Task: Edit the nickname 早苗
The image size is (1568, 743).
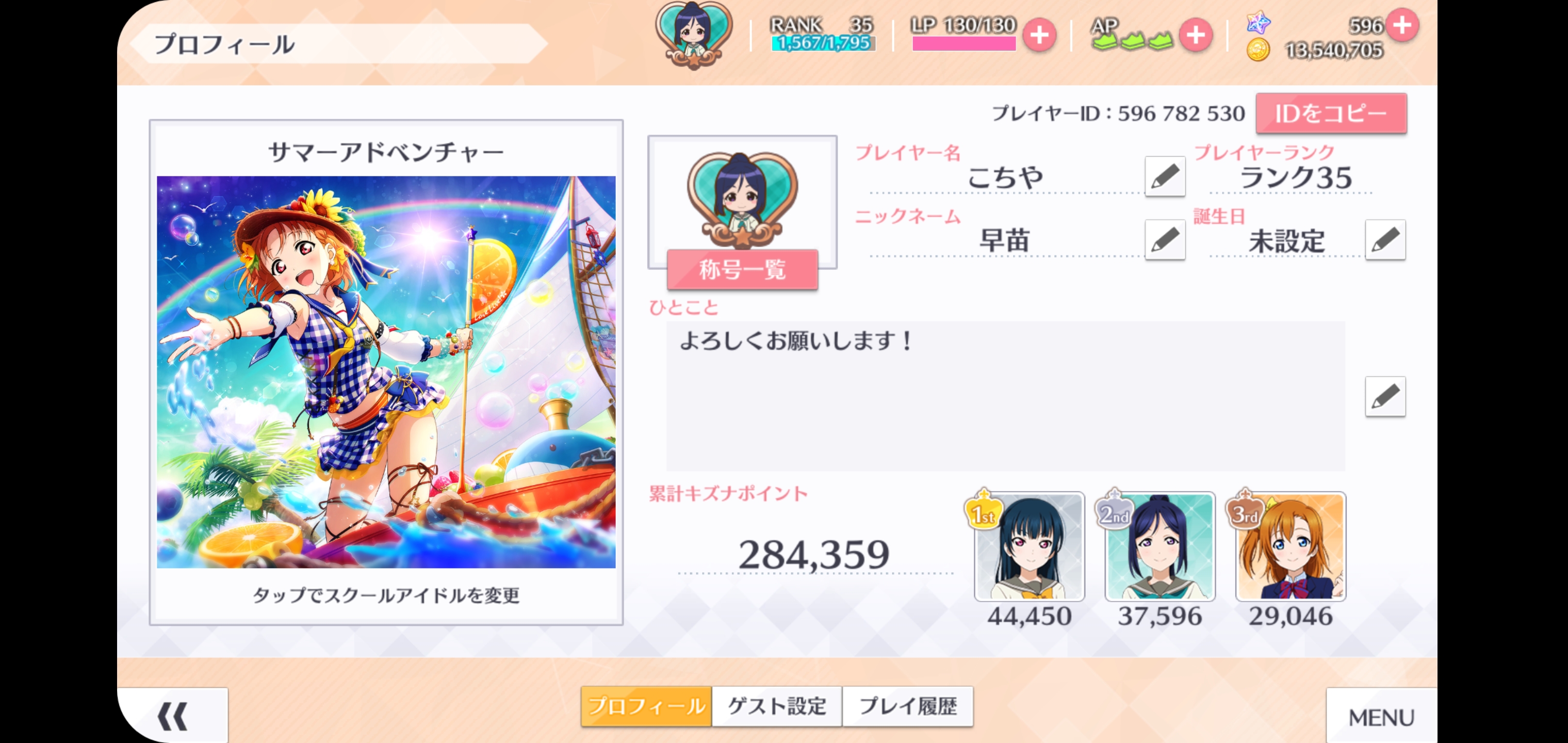Action: [1165, 240]
